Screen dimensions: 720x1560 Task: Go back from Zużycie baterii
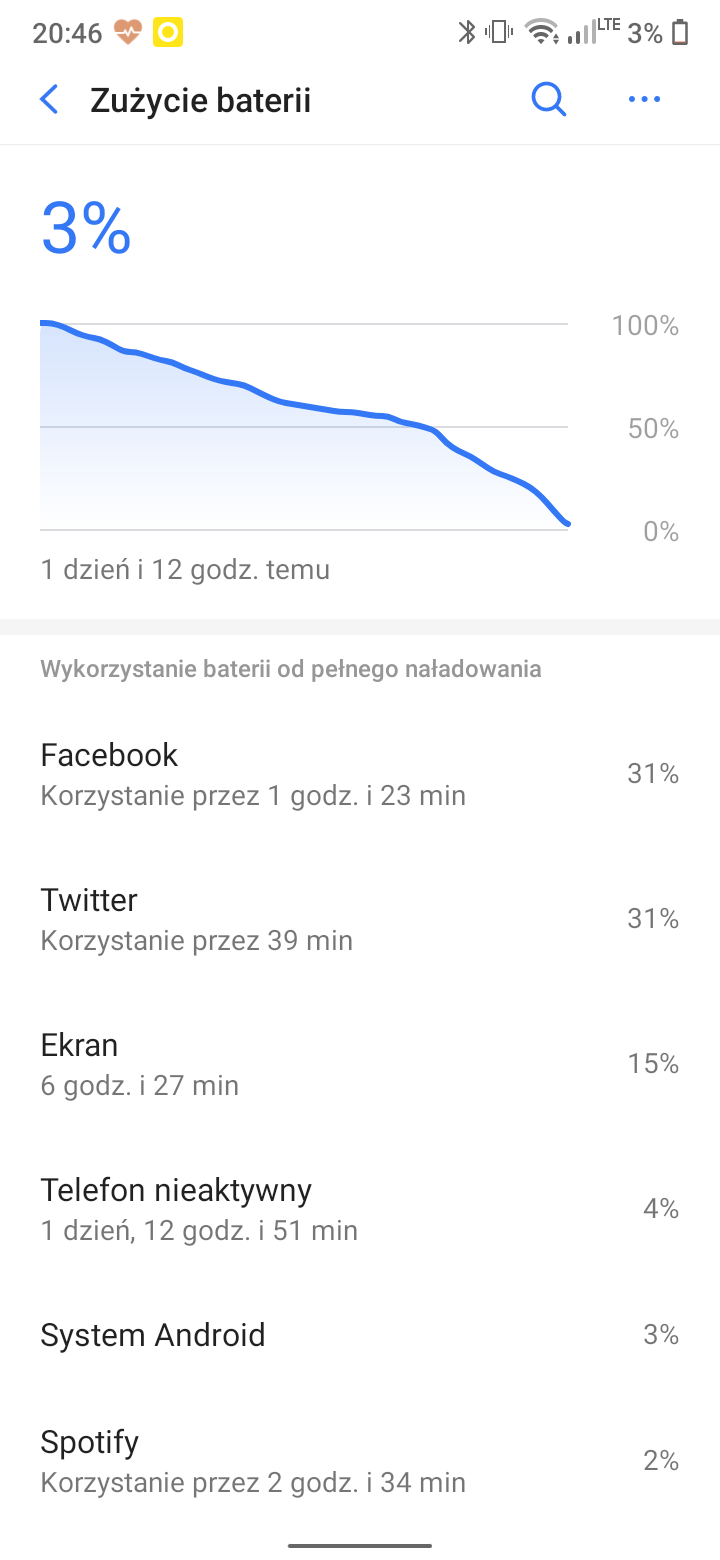[49, 100]
